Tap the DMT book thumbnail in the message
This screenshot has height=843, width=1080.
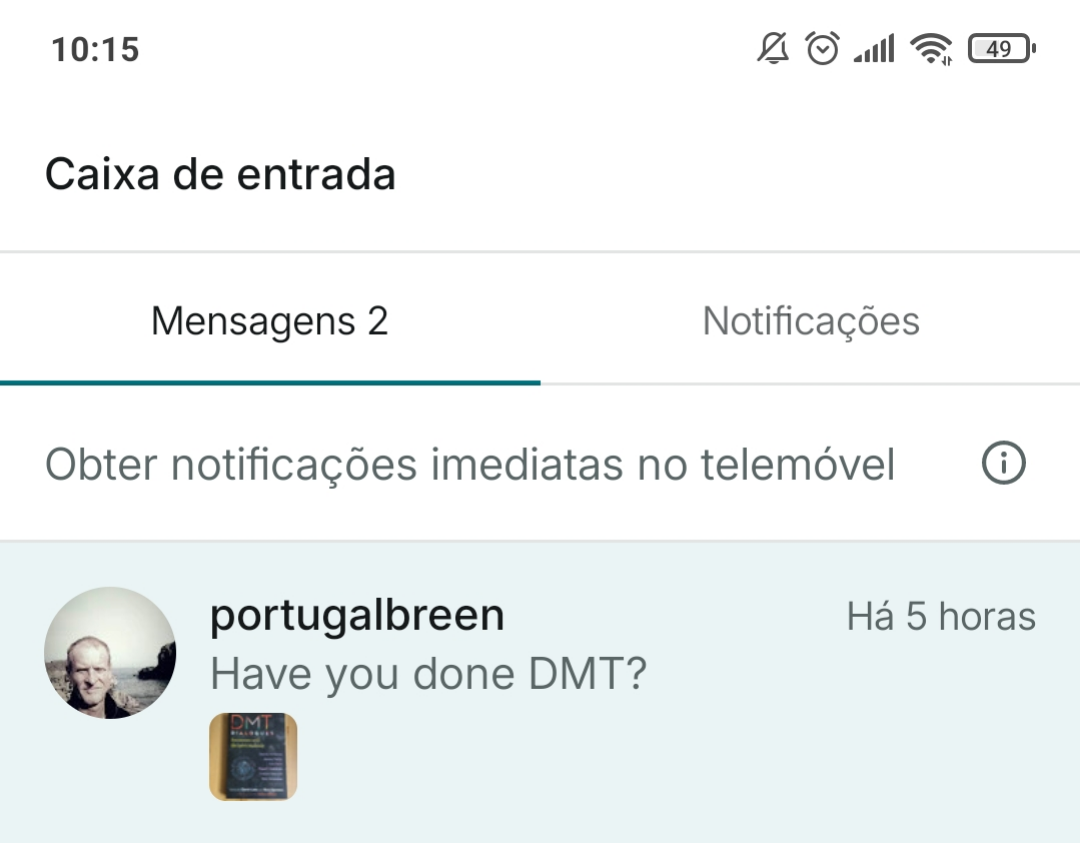point(253,756)
